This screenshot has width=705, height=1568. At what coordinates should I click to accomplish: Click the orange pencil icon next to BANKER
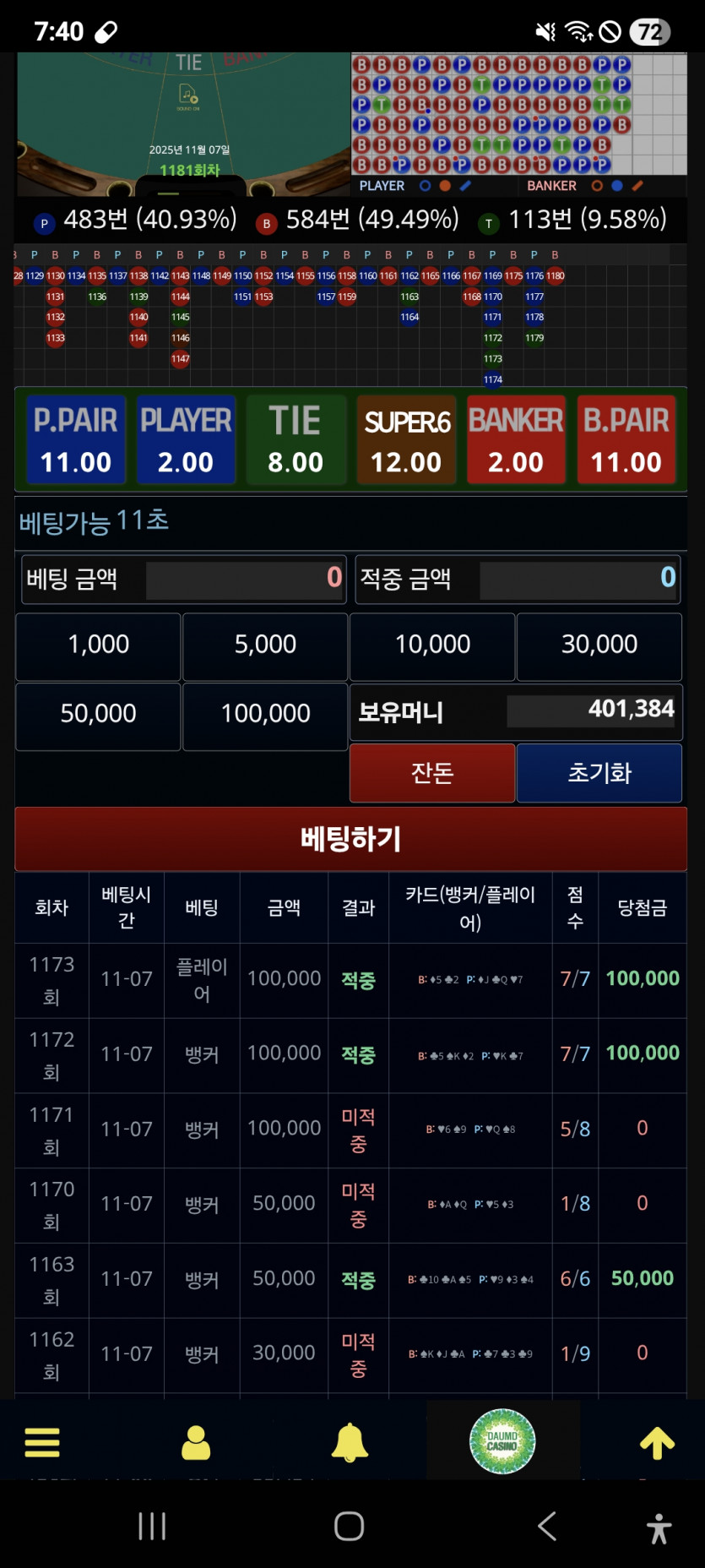click(635, 186)
